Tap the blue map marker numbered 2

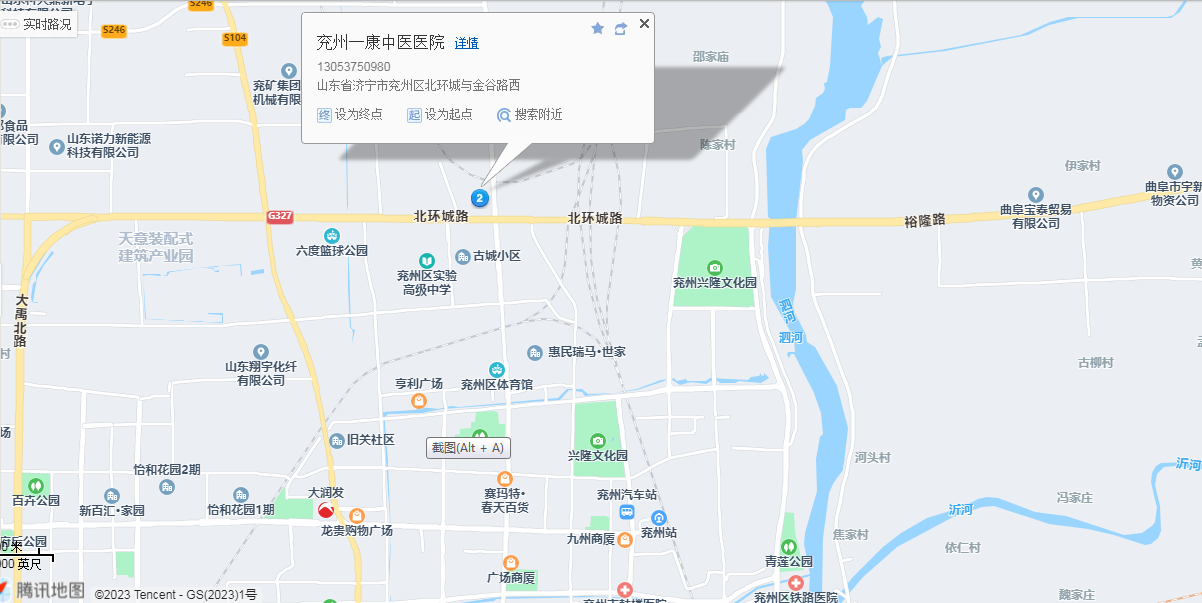pos(480,198)
